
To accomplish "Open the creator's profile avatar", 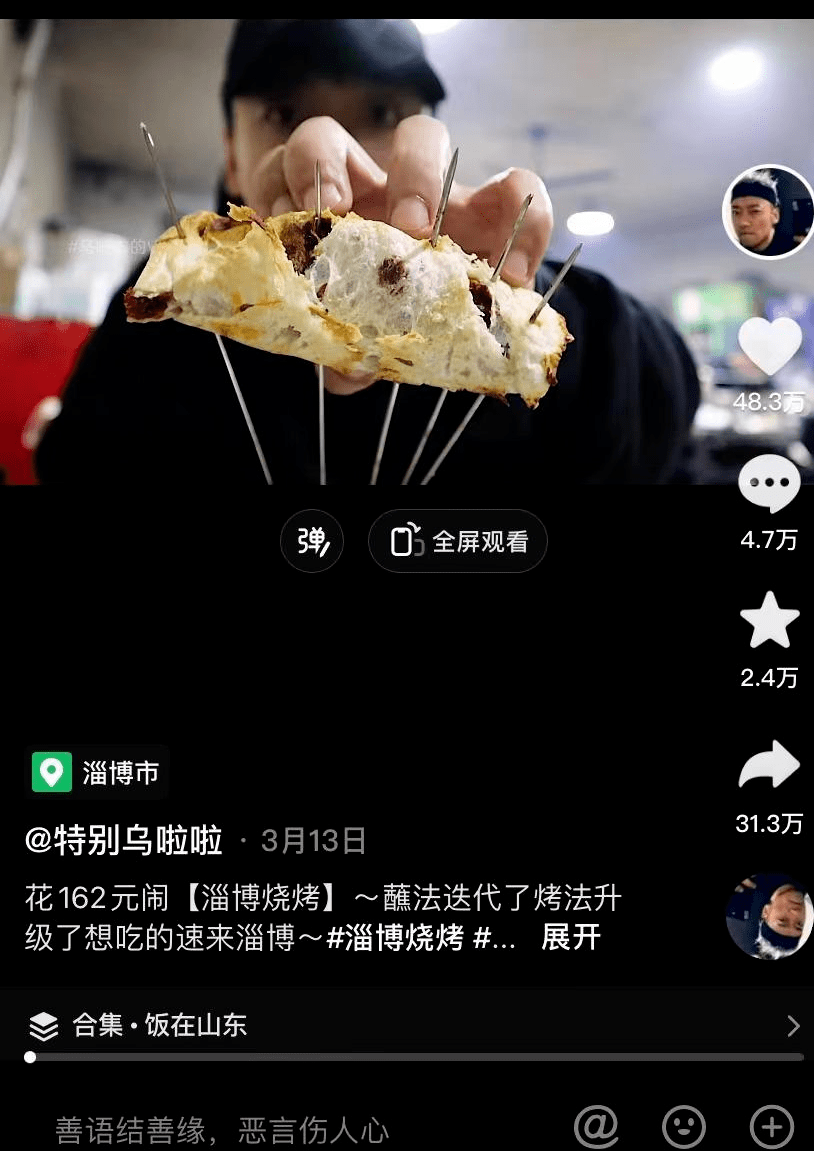I will click(x=768, y=212).
